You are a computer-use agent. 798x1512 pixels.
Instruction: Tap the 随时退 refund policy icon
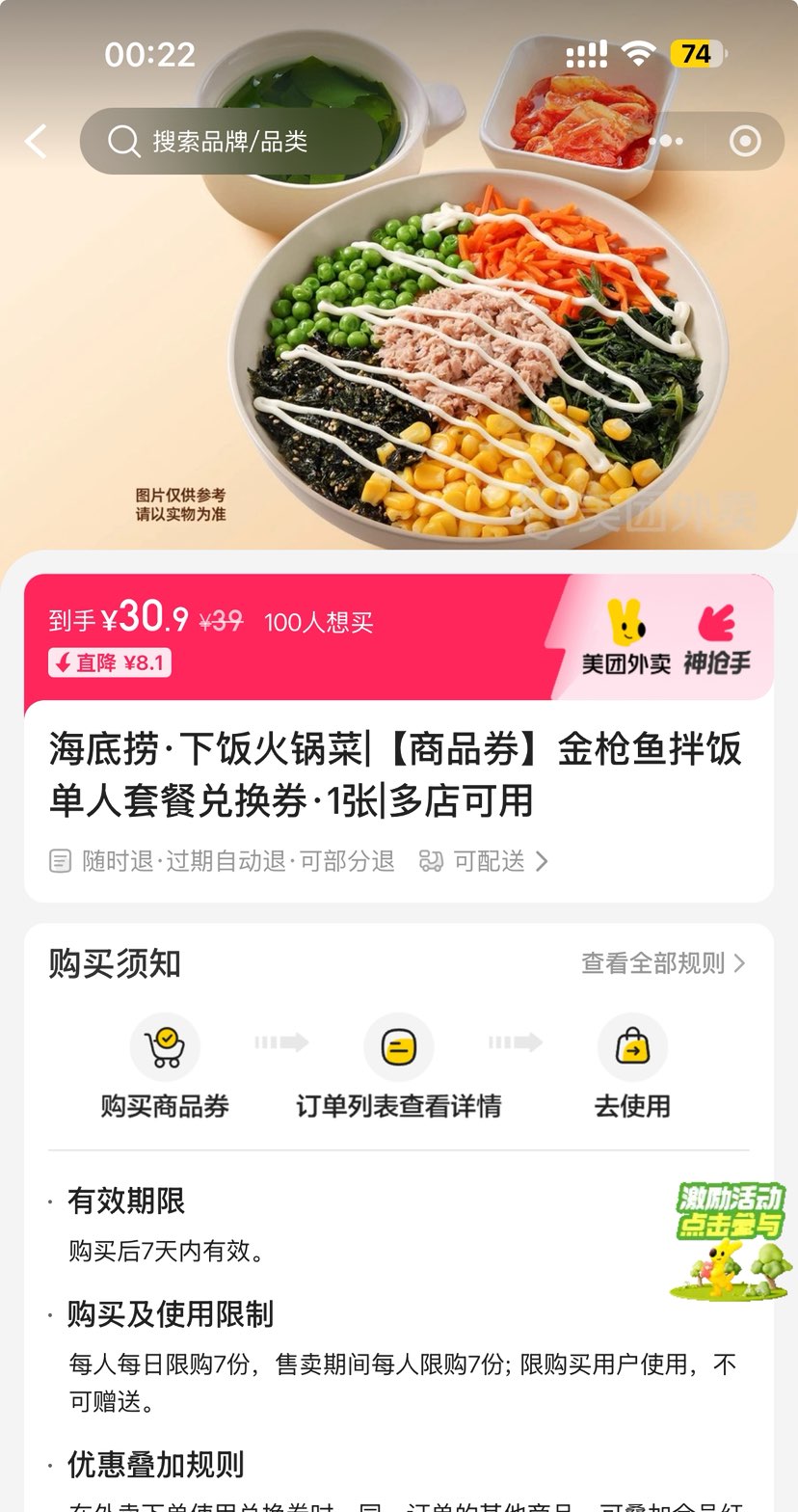(x=60, y=861)
